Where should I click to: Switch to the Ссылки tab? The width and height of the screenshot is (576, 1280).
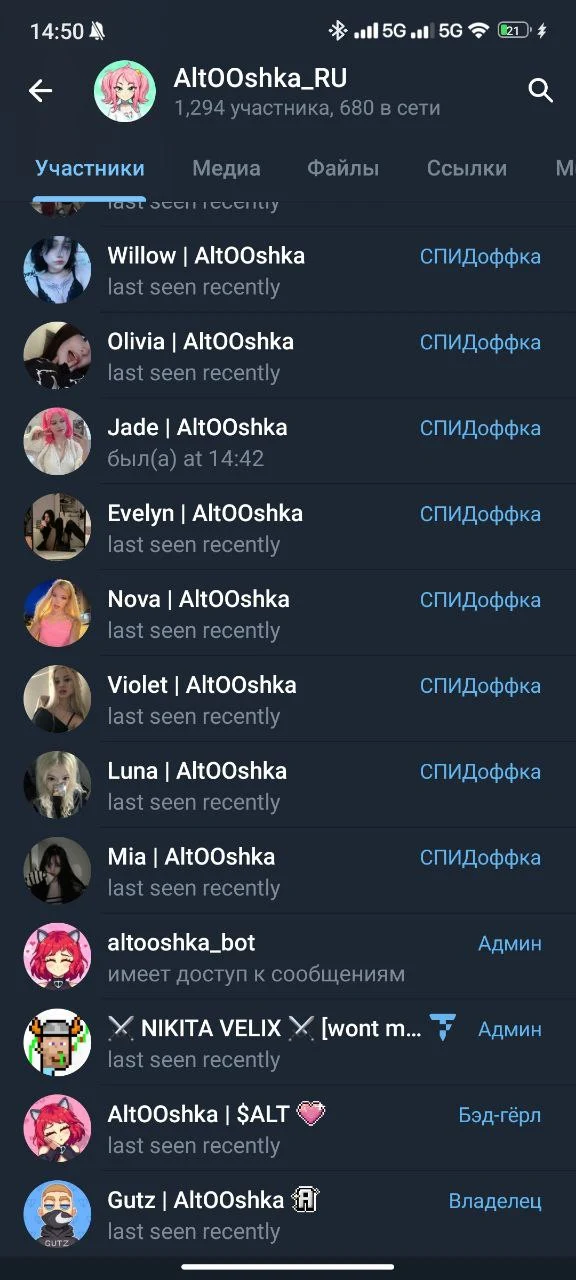pyautogui.click(x=467, y=169)
